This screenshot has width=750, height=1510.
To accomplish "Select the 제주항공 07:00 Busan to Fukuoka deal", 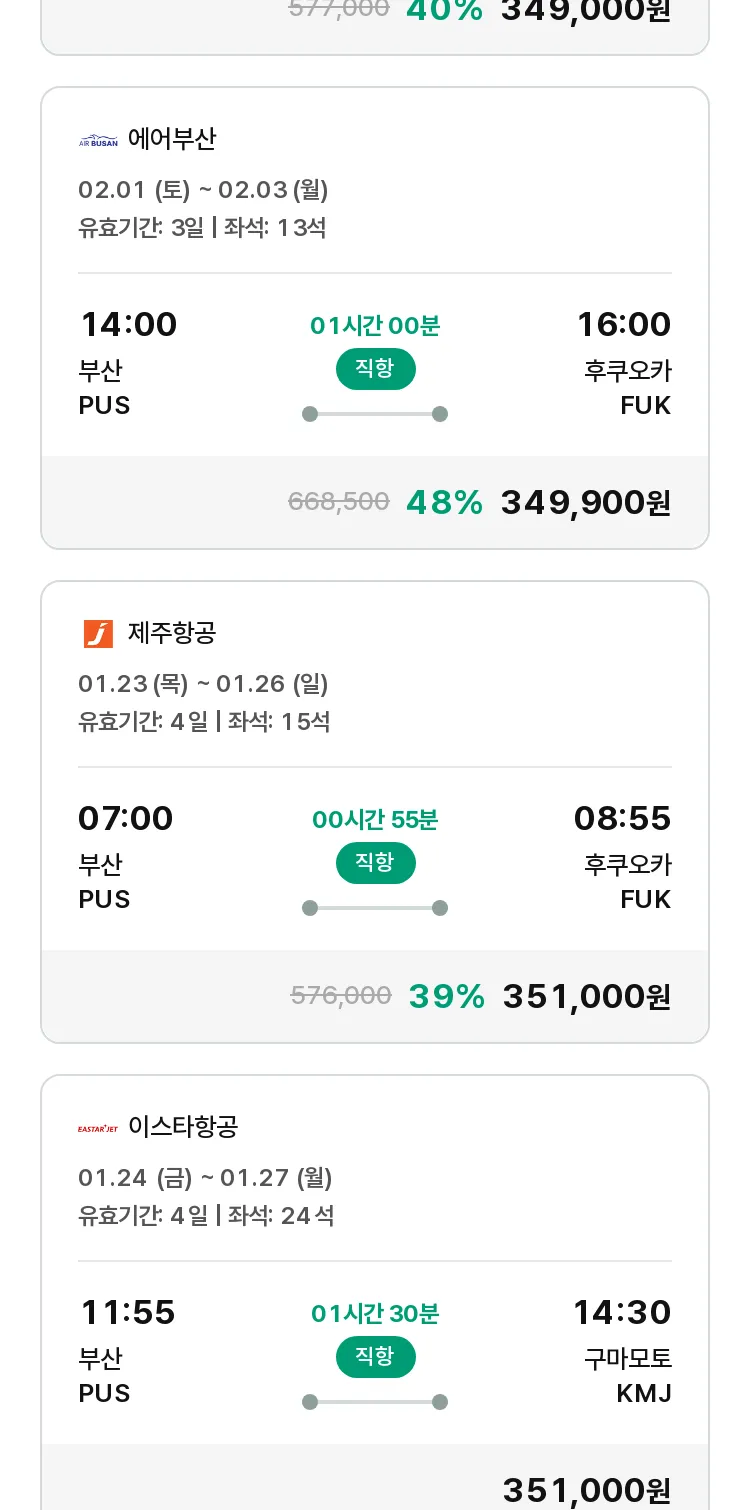I will pos(375,812).
